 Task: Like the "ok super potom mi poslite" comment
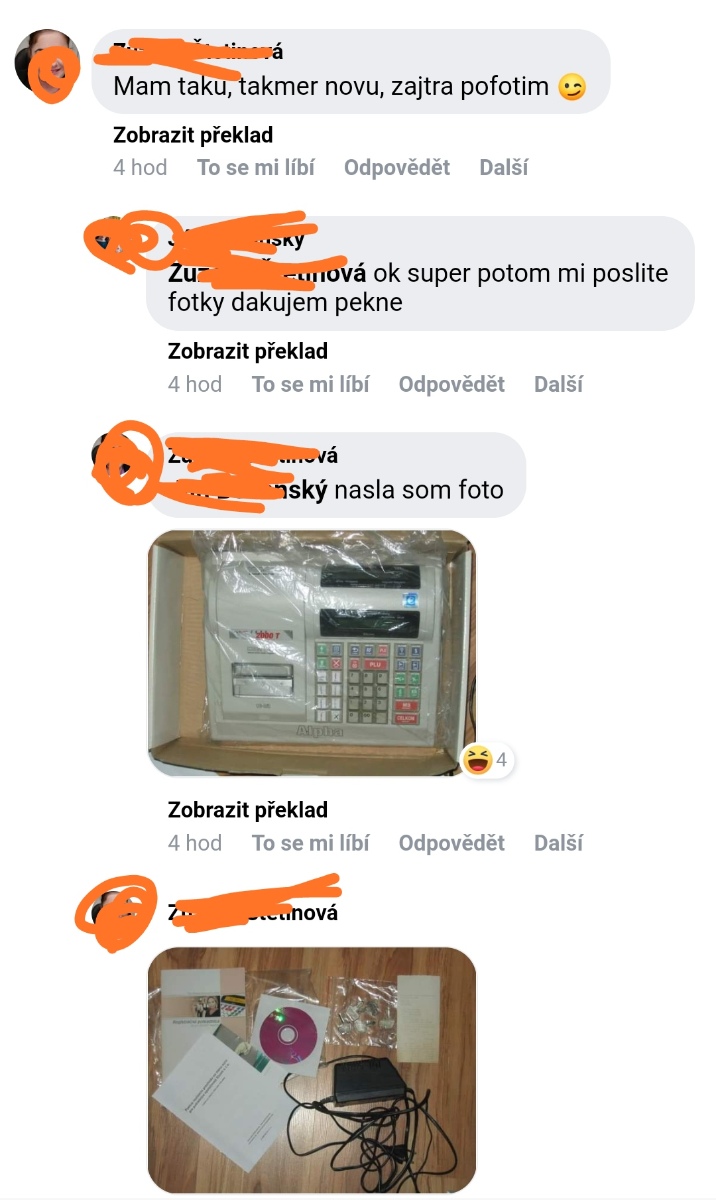point(310,384)
